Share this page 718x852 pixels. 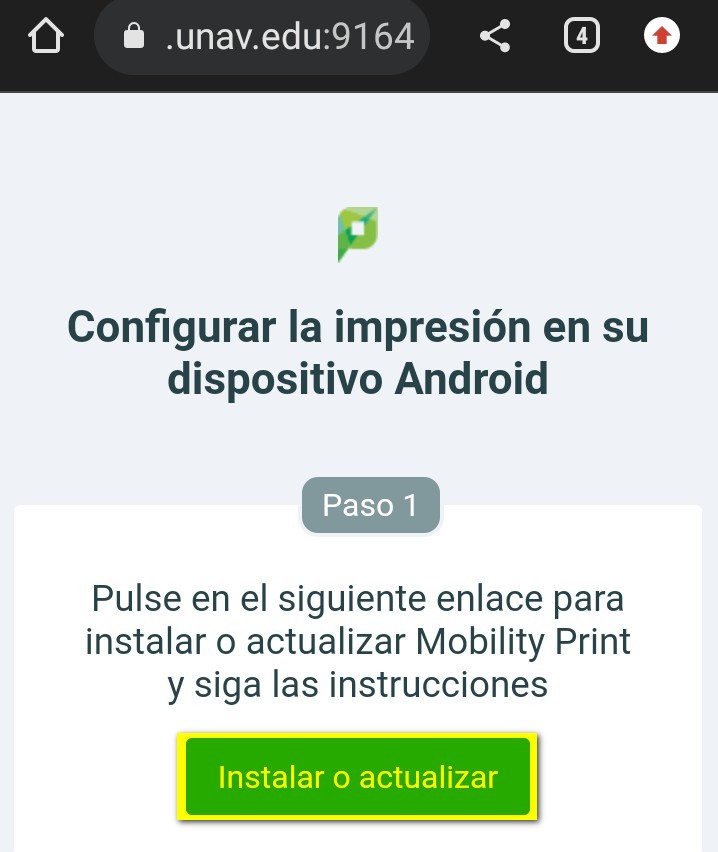pyautogui.click(x=495, y=37)
